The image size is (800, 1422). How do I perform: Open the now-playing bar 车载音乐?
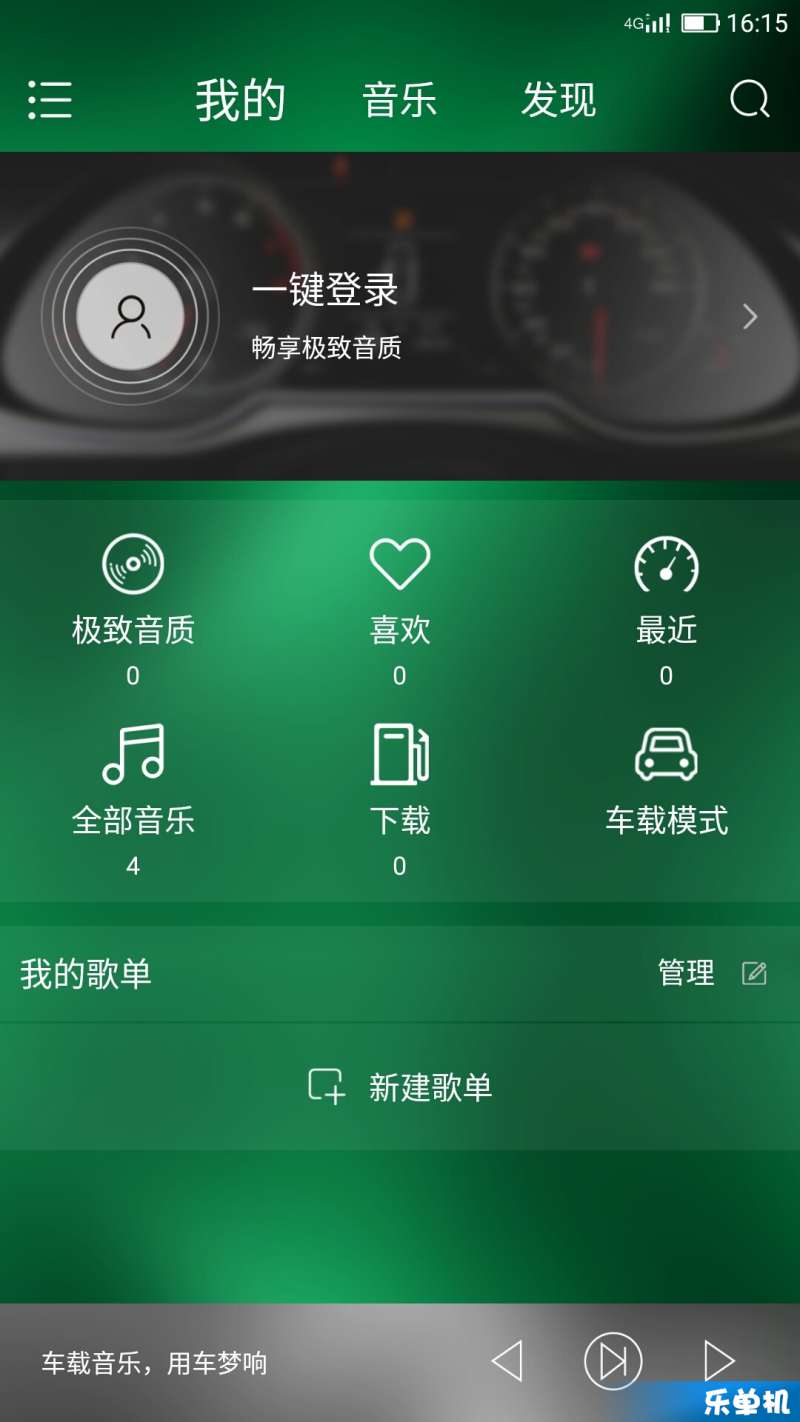(x=154, y=1363)
